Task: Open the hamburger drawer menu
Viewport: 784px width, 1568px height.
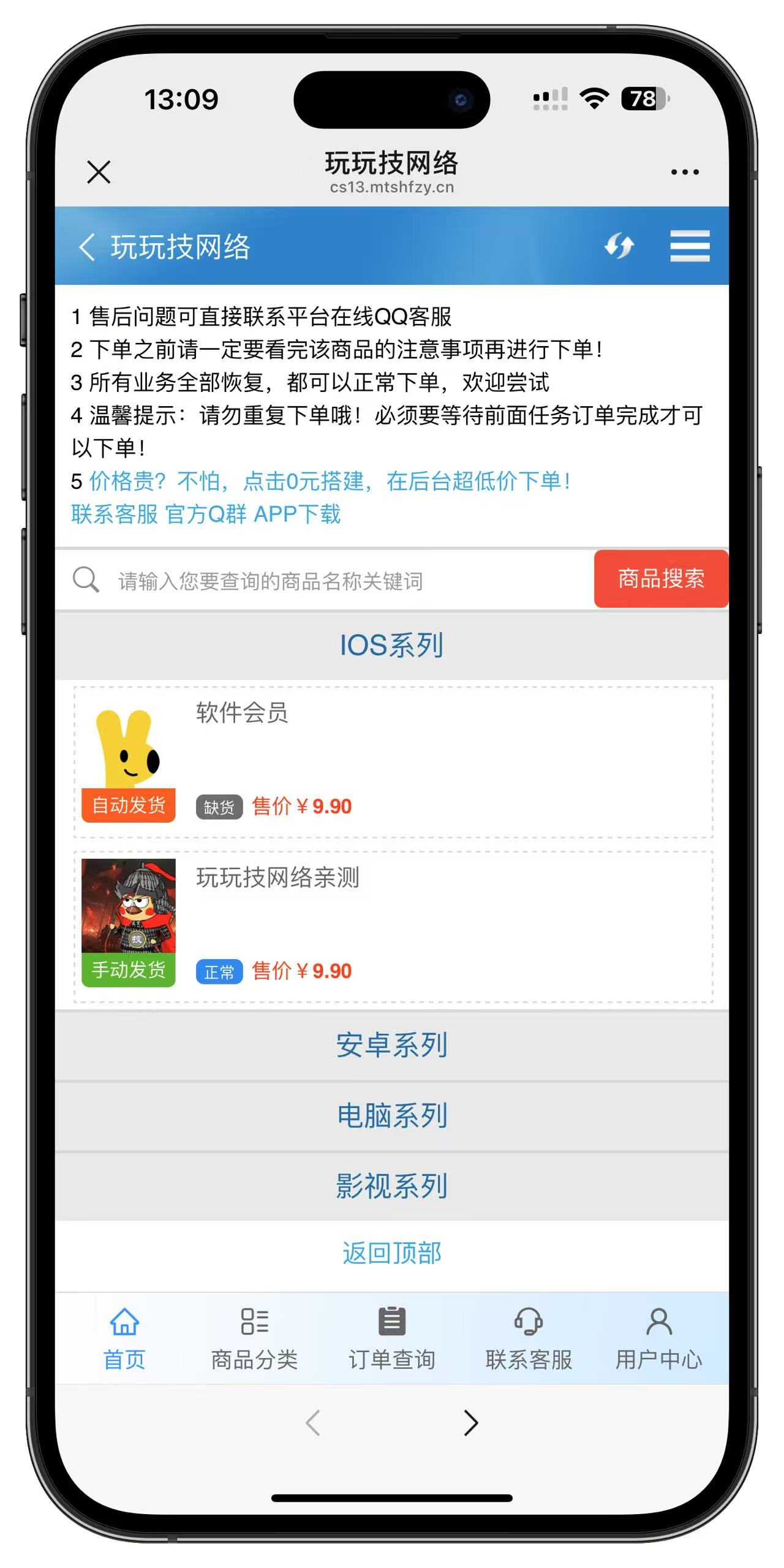Action: (x=690, y=246)
